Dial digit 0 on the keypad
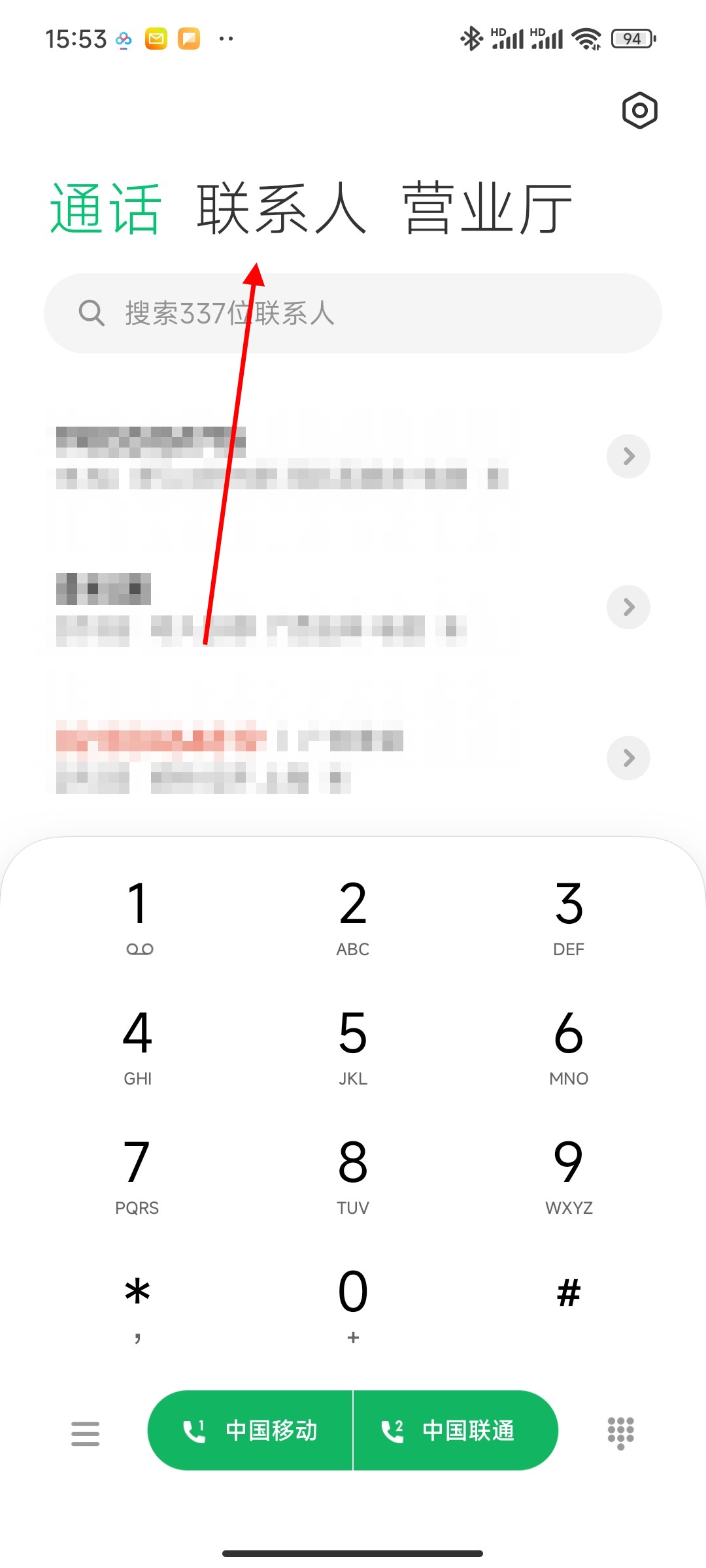Screen dimensions: 706x1568 tap(353, 1303)
